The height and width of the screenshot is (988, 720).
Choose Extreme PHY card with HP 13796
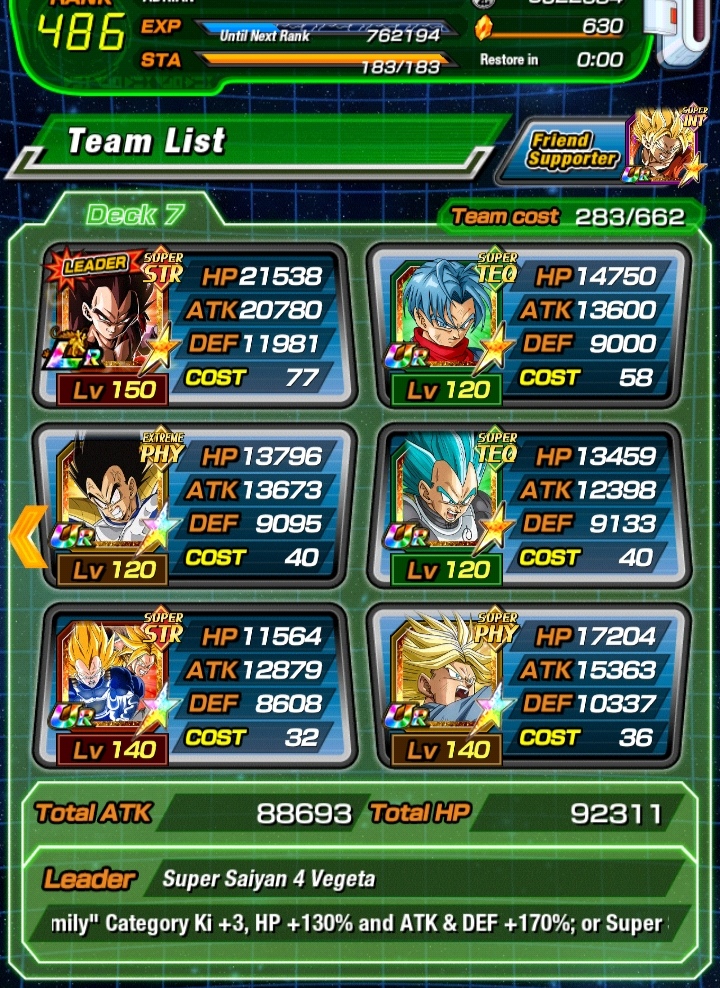[x=195, y=507]
